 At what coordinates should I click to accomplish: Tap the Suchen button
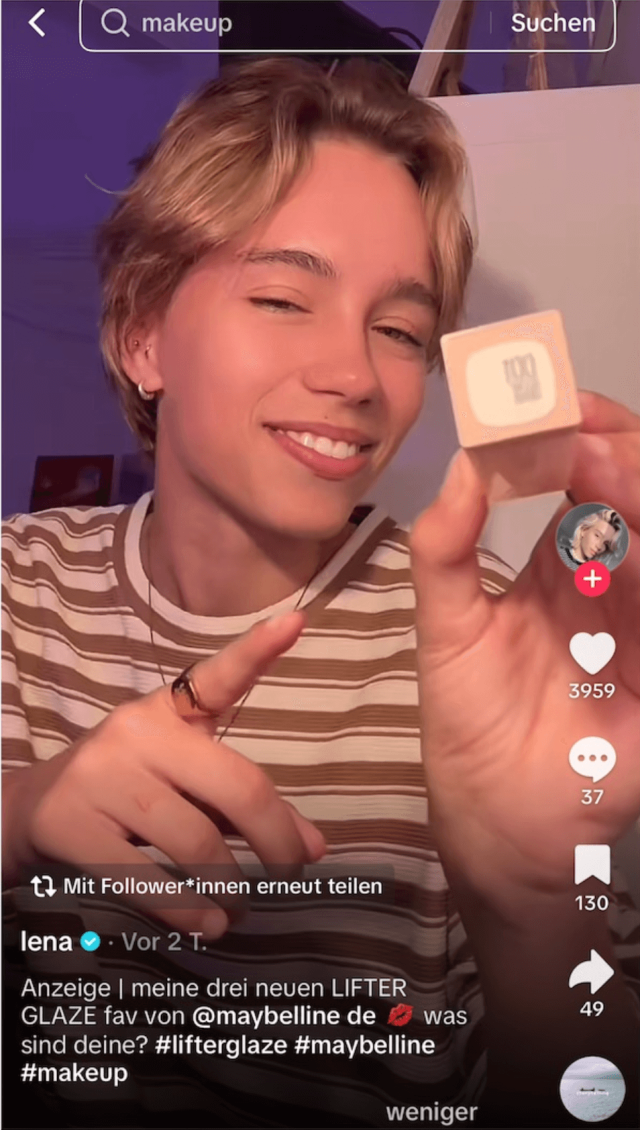point(553,23)
